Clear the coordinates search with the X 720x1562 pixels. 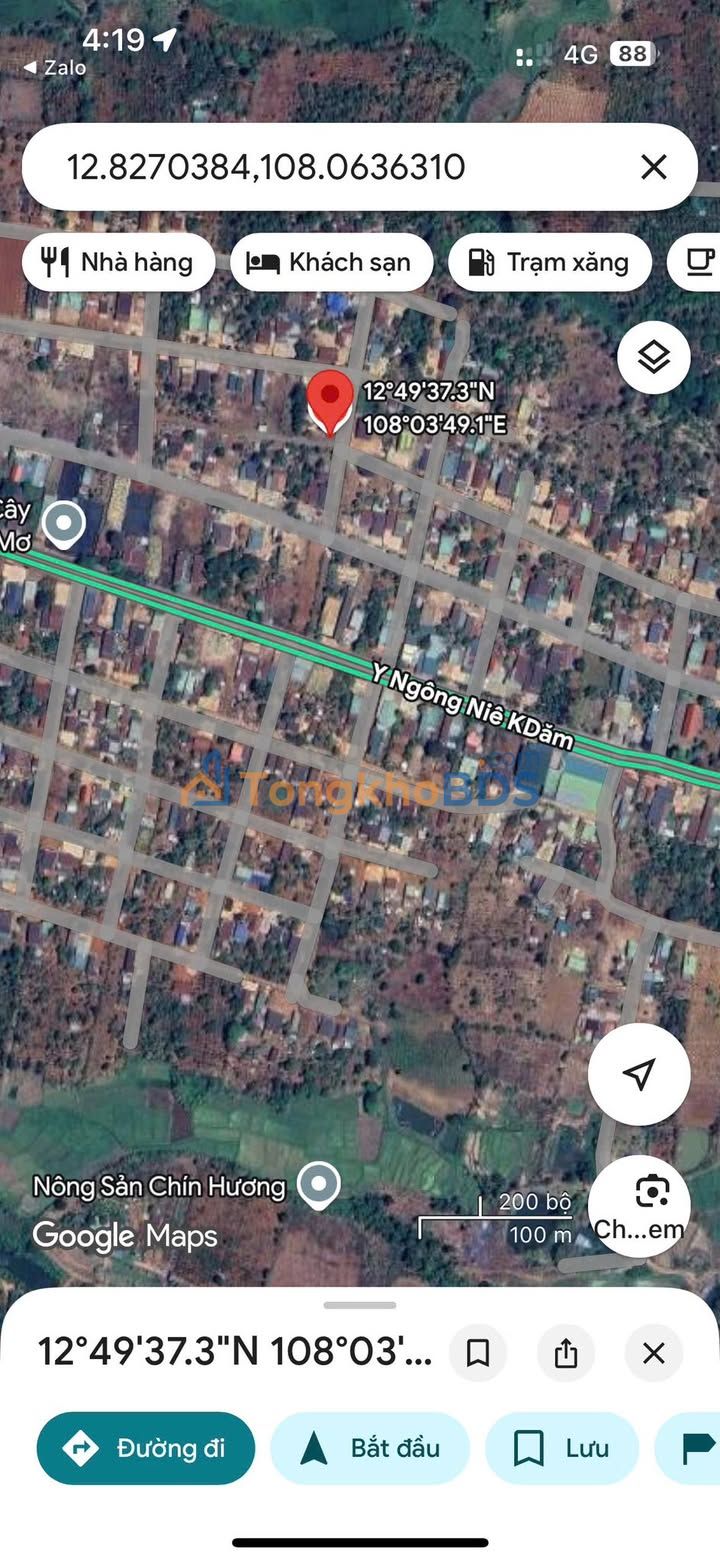pyautogui.click(x=653, y=167)
